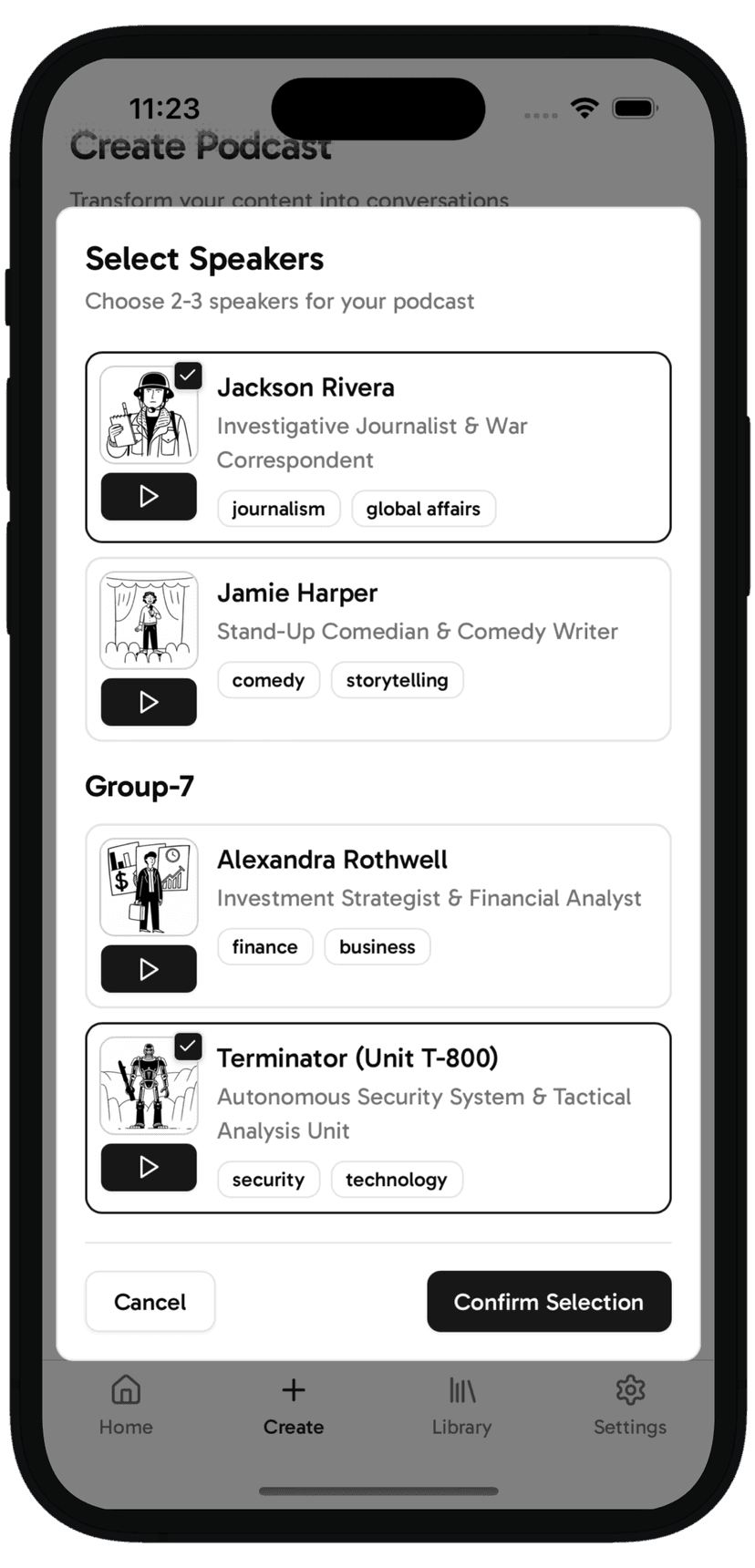Image resolution: width=755 pixels, height=1568 pixels.
Task: Go to the Home tab
Action: coord(126,1406)
